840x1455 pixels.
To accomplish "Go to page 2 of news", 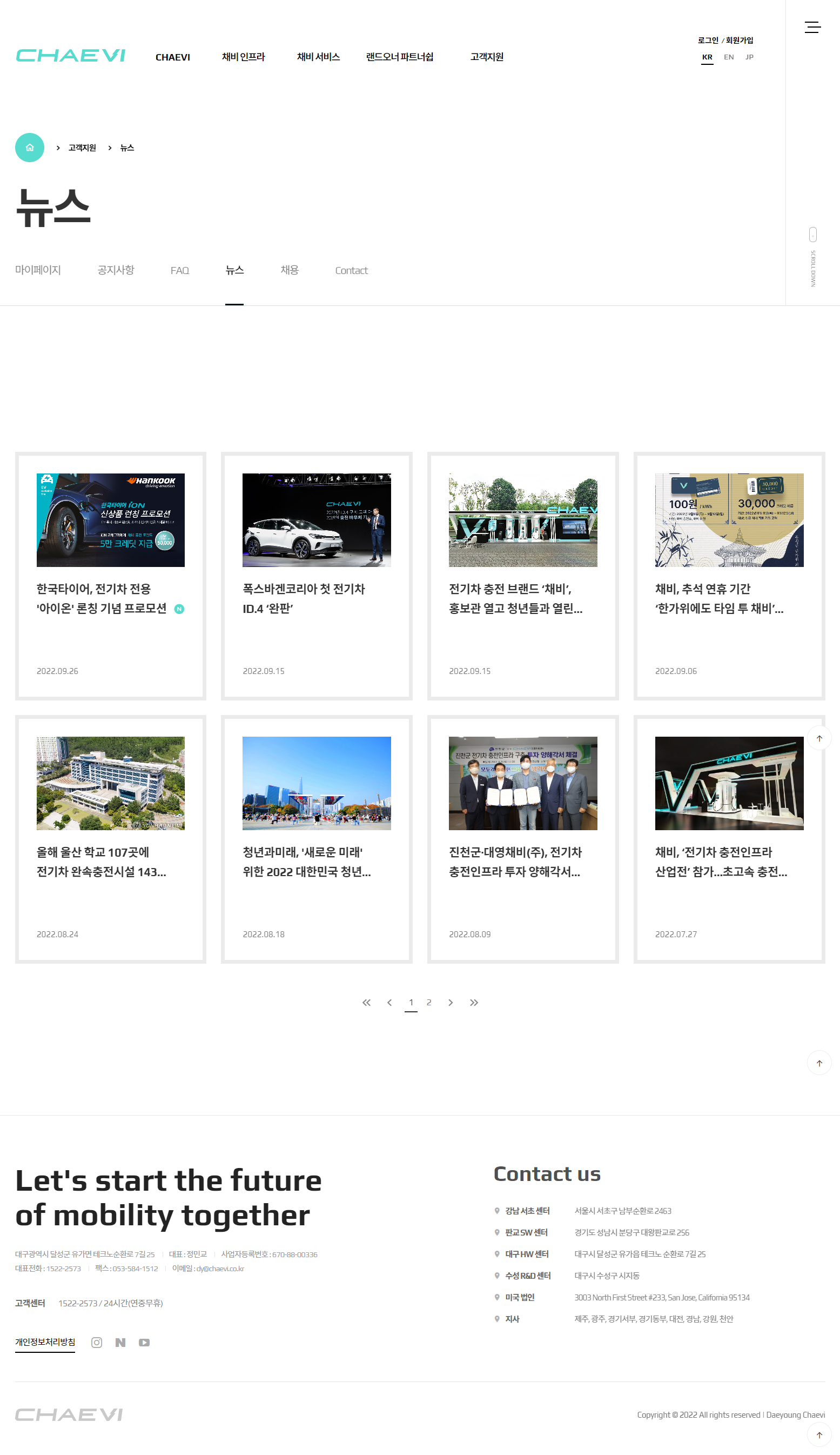I will click(429, 1003).
